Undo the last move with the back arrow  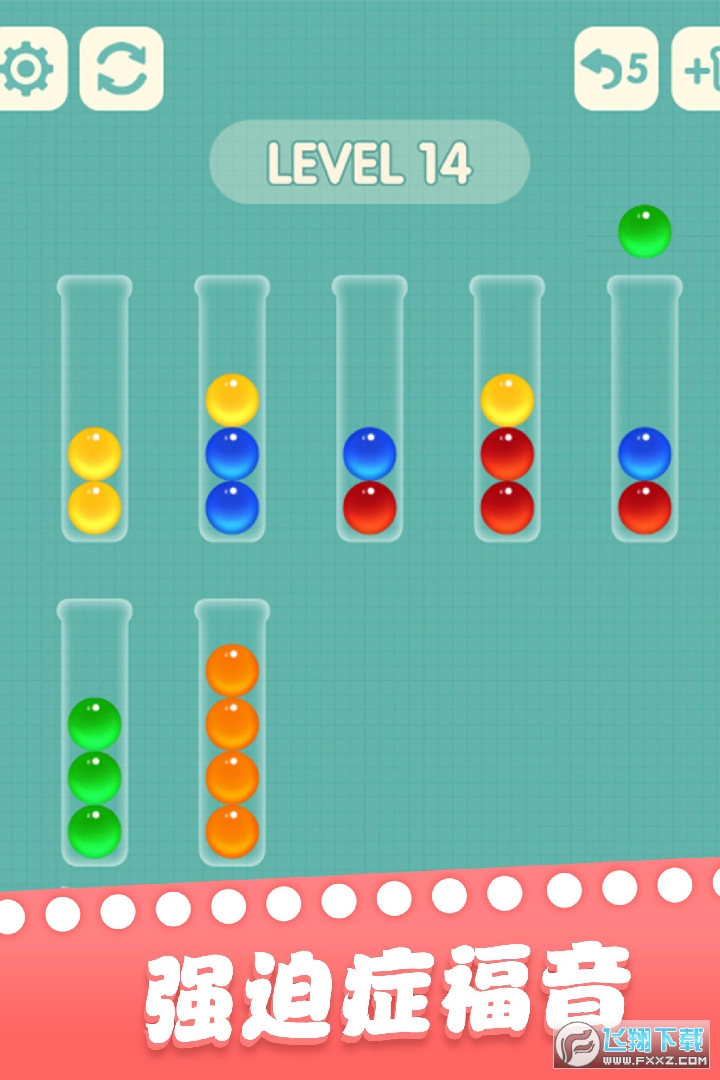point(604,68)
